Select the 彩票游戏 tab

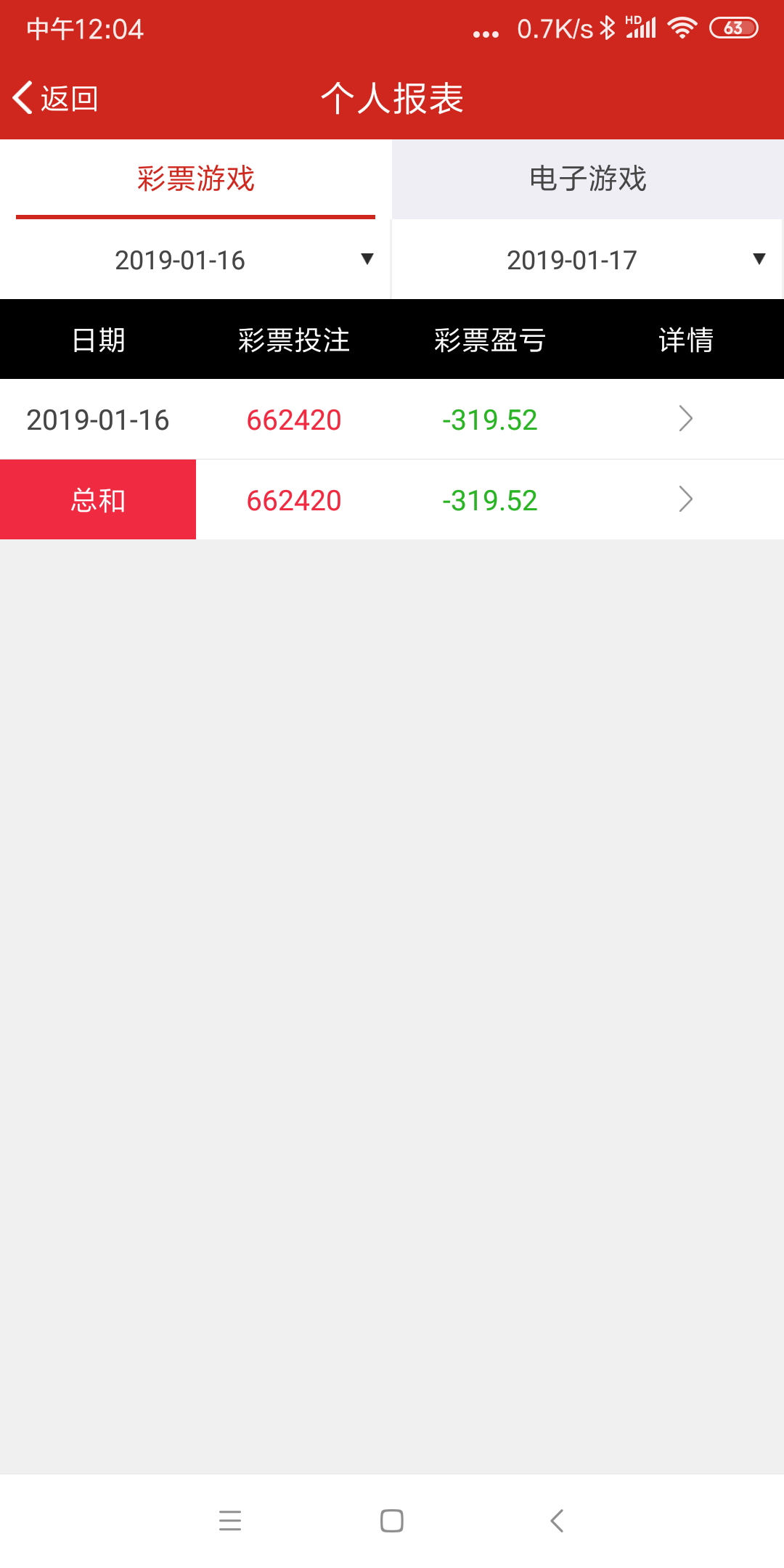pyautogui.click(x=195, y=179)
